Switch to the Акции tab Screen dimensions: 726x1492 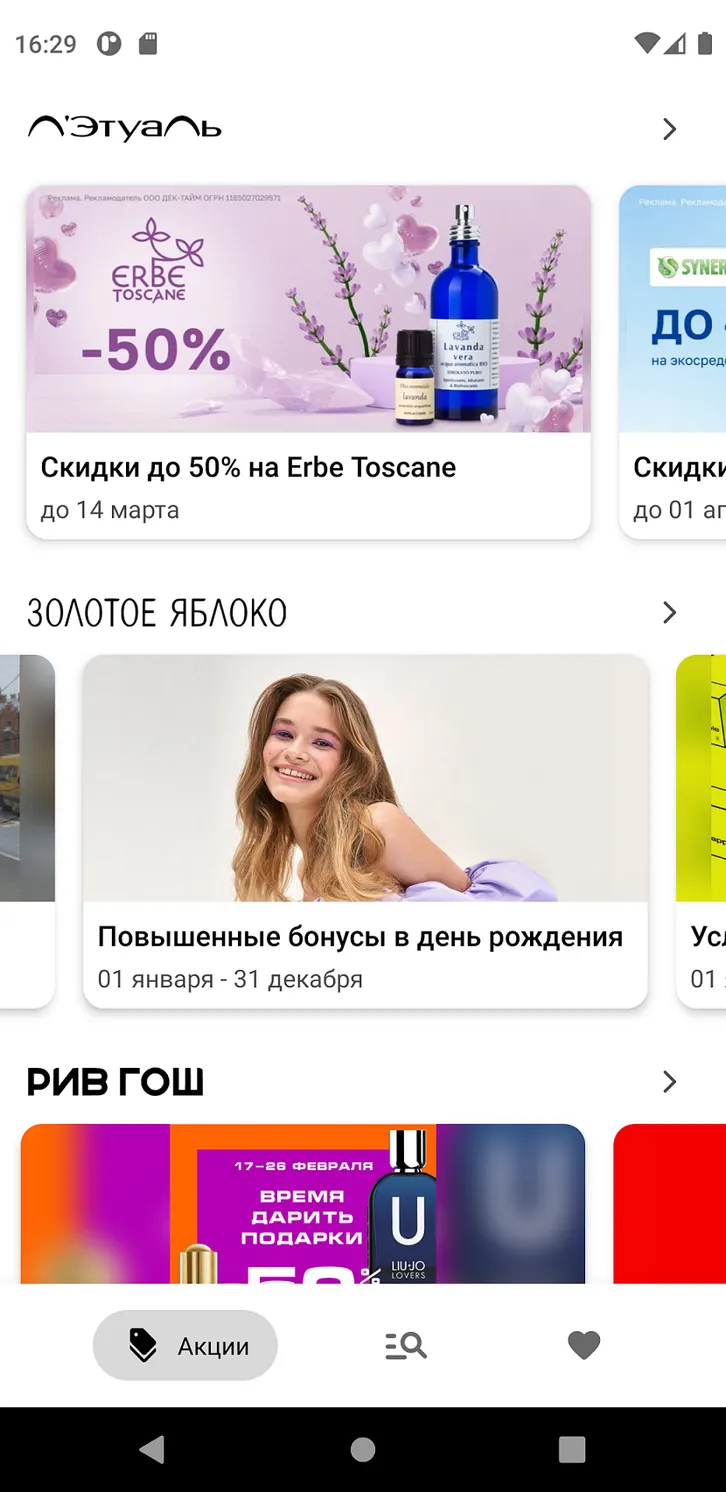(x=185, y=1346)
